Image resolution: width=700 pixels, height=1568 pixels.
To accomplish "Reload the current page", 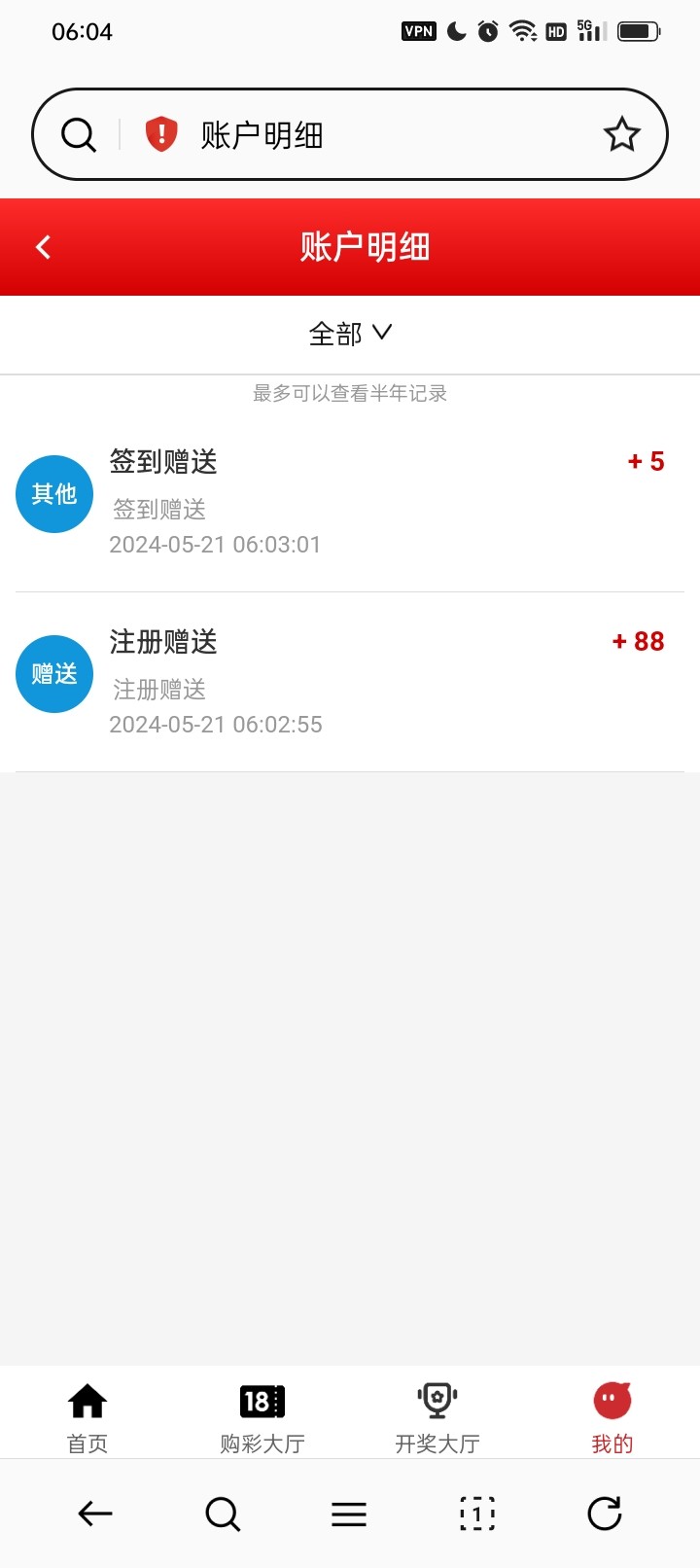I will (x=604, y=1514).
